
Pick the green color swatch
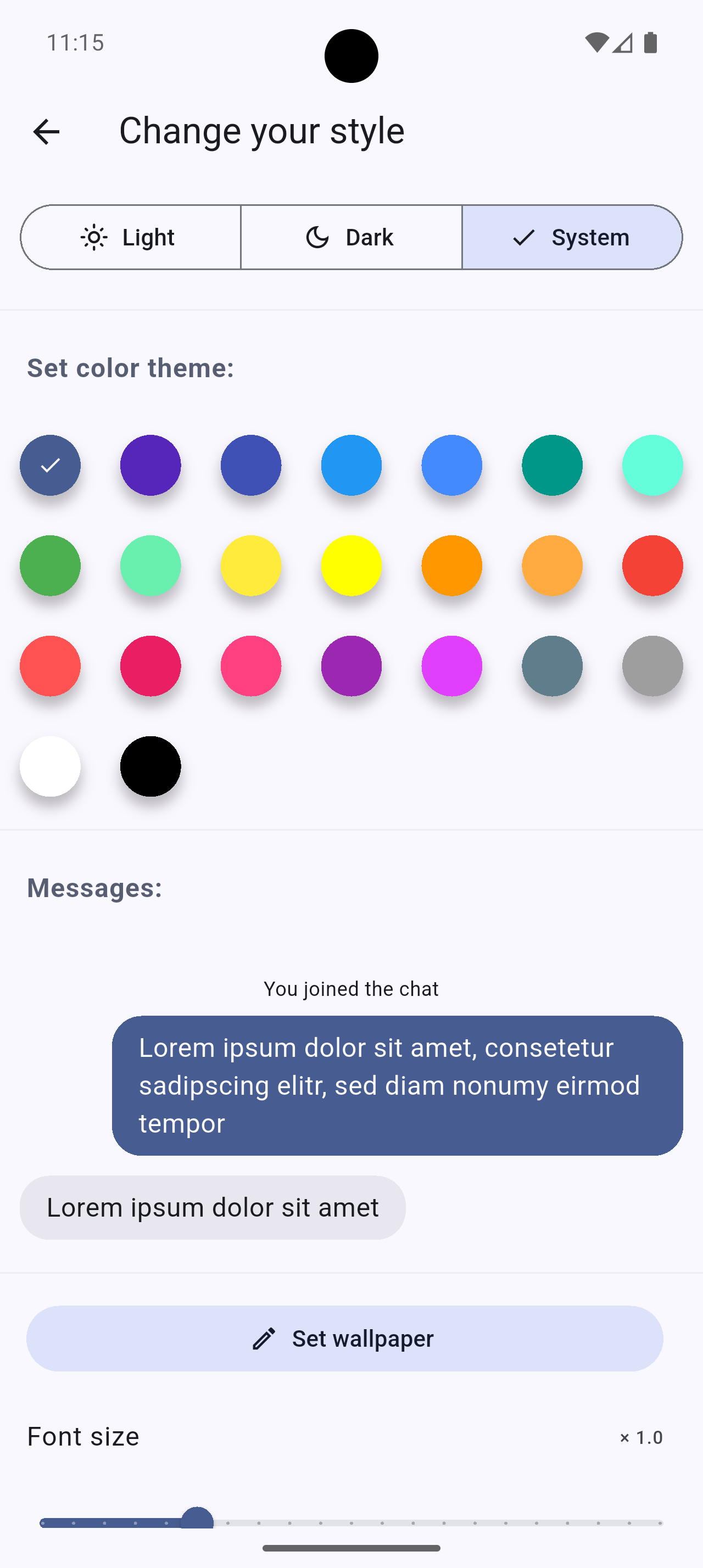coord(50,566)
